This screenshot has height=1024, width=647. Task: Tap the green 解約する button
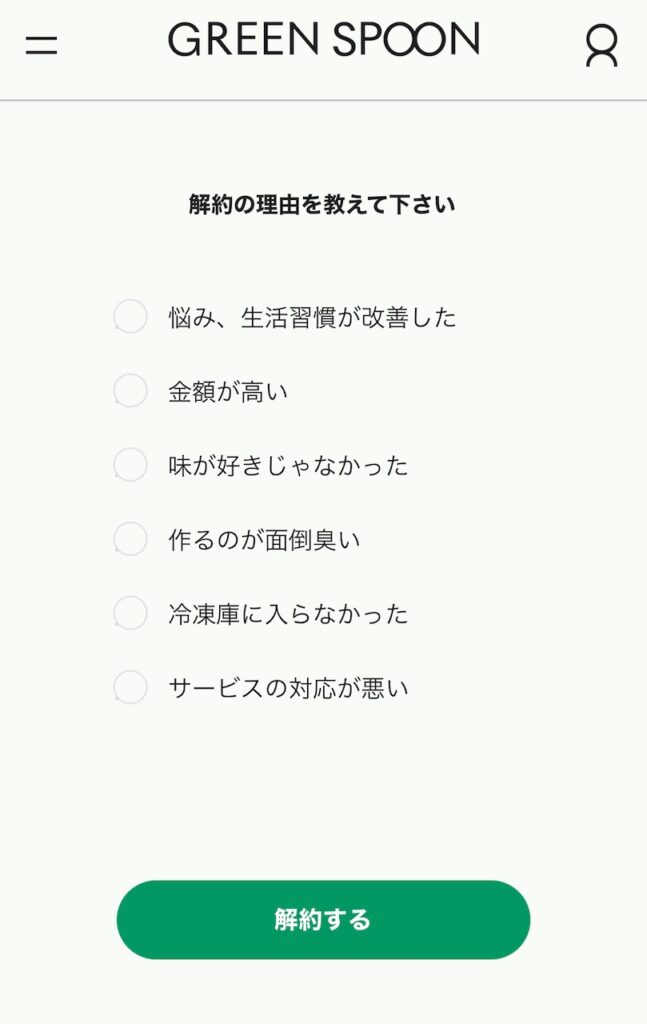[323, 919]
